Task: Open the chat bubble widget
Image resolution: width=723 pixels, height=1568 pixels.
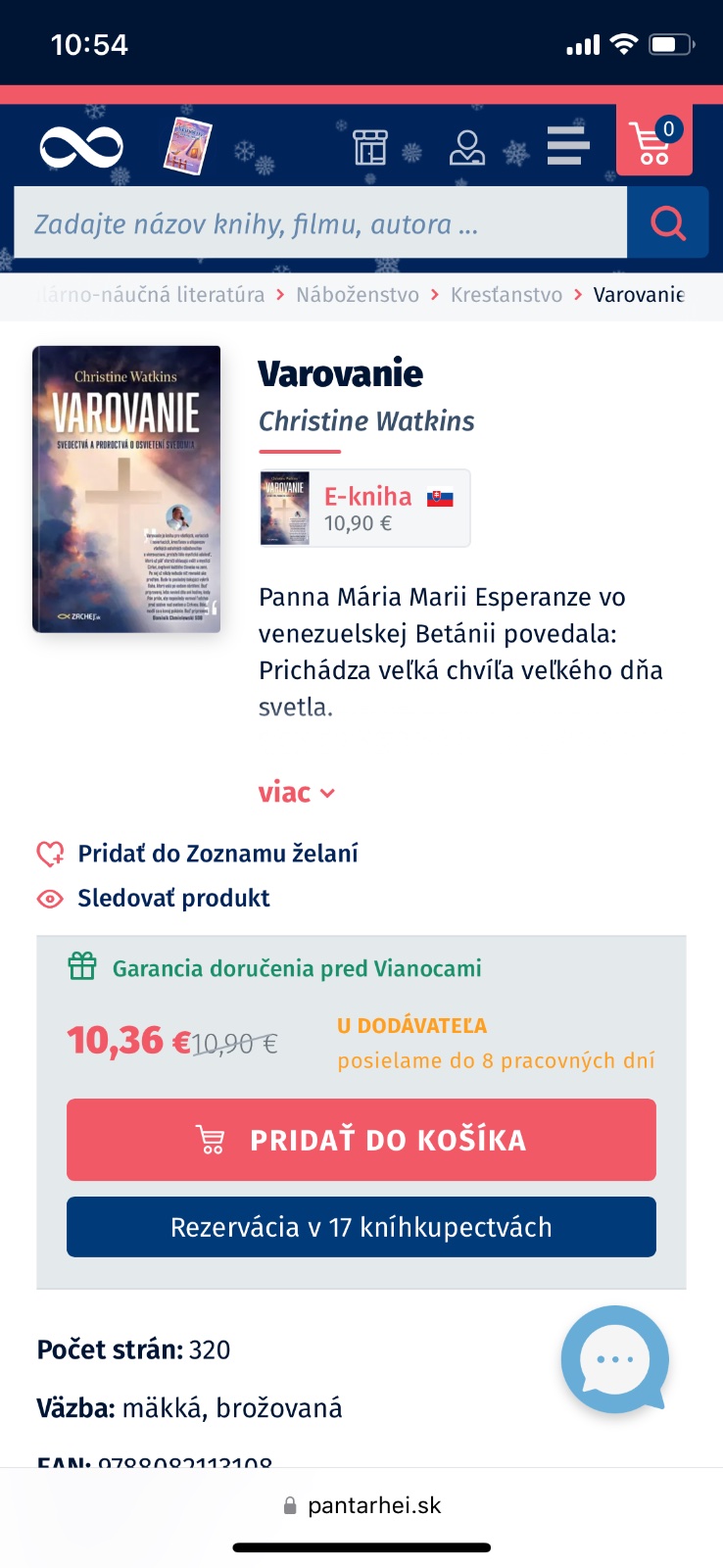Action: coord(614,1359)
